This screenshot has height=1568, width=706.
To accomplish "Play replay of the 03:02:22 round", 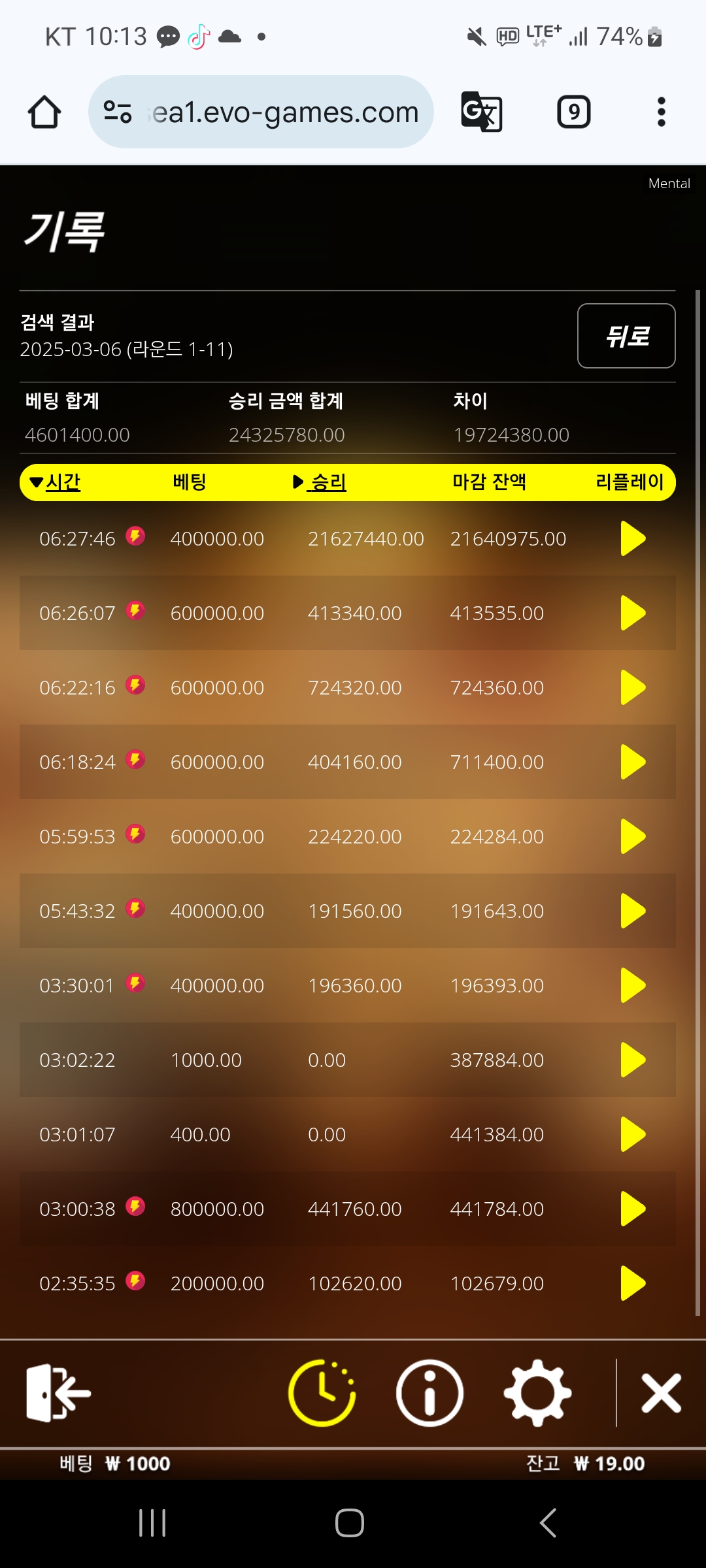I will pyautogui.click(x=631, y=1060).
